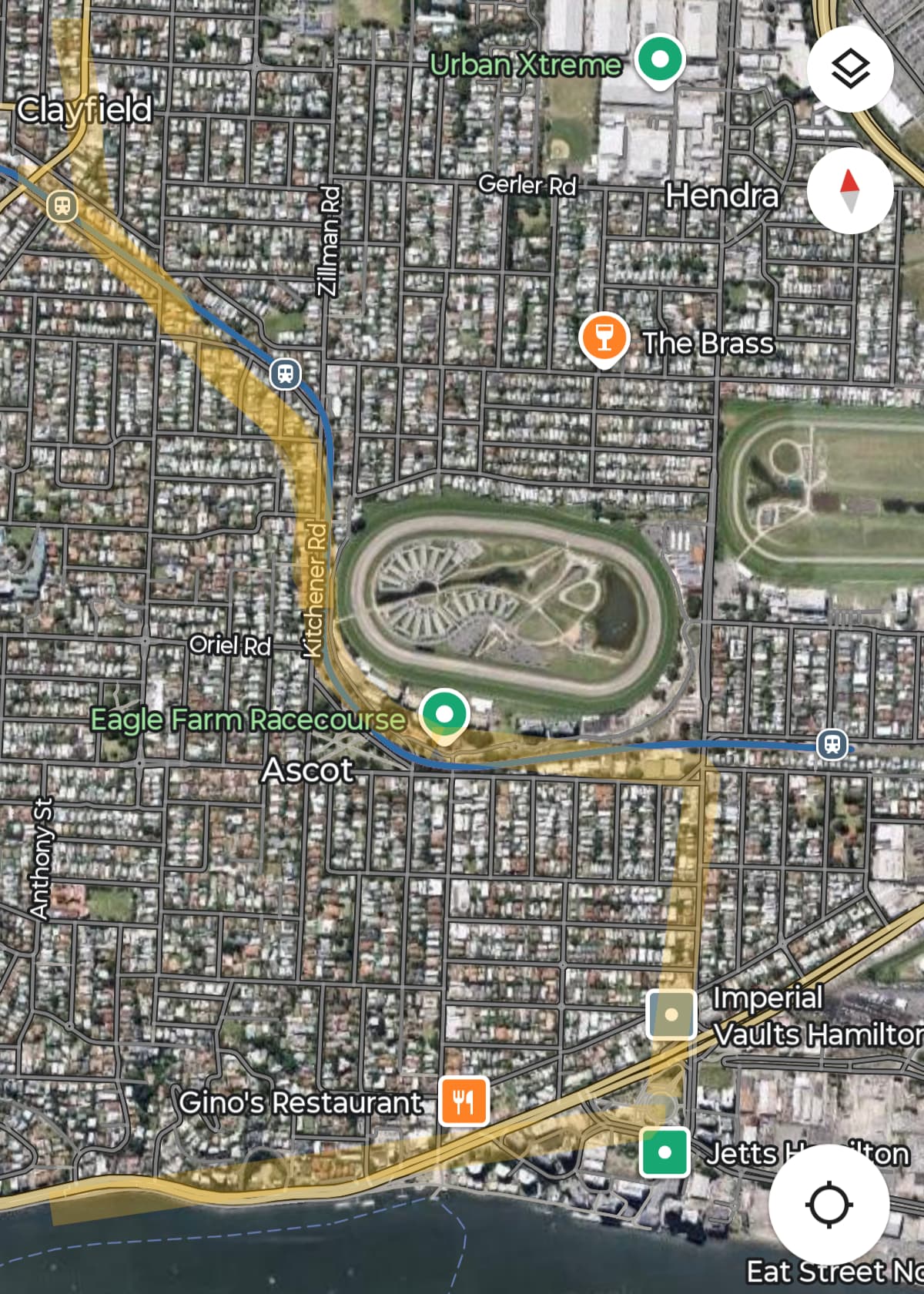Select the Eagle Farm Racecourse pin
The width and height of the screenshot is (924, 1294).
coord(444,714)
